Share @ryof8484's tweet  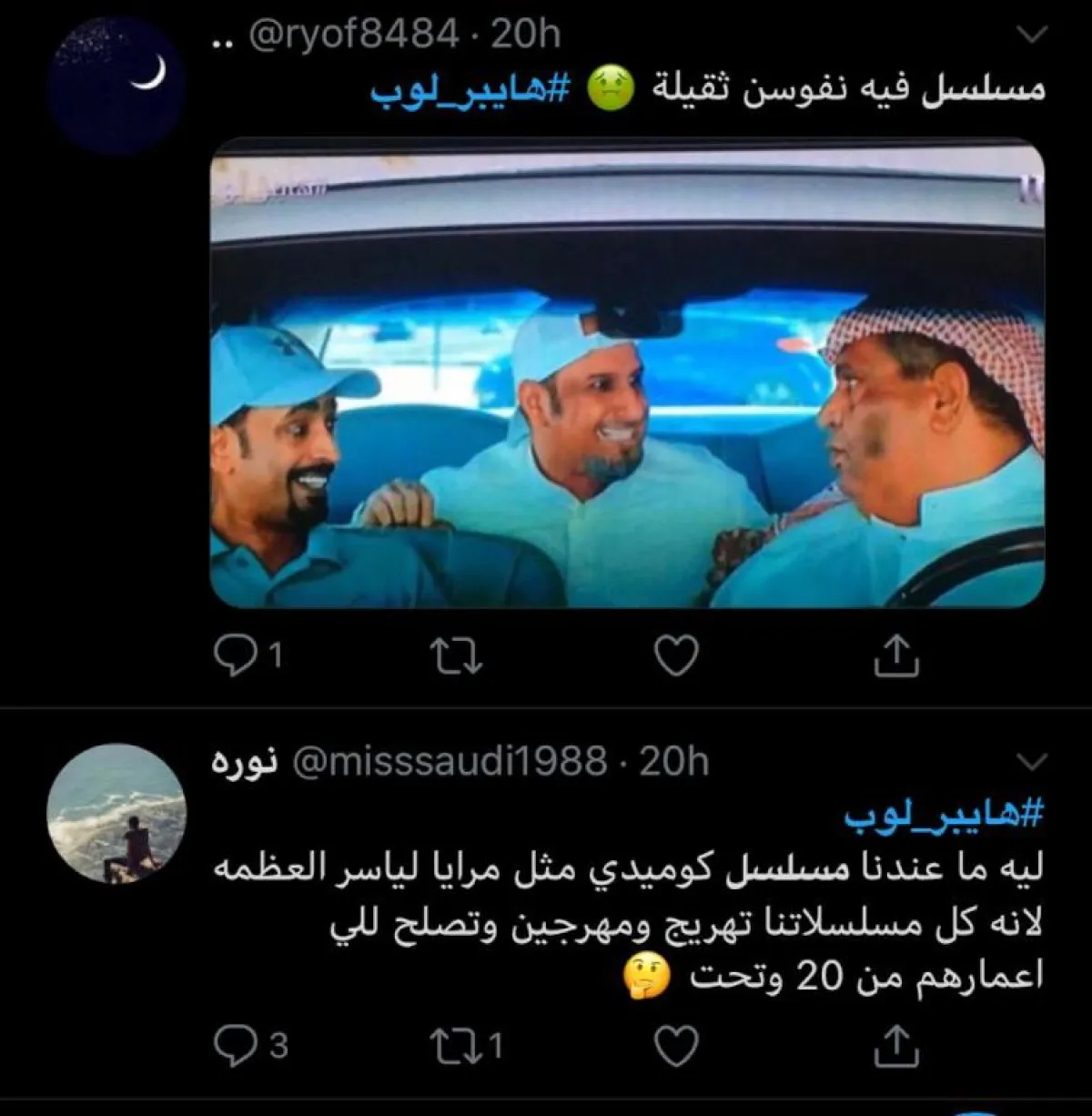pos(895,657)
